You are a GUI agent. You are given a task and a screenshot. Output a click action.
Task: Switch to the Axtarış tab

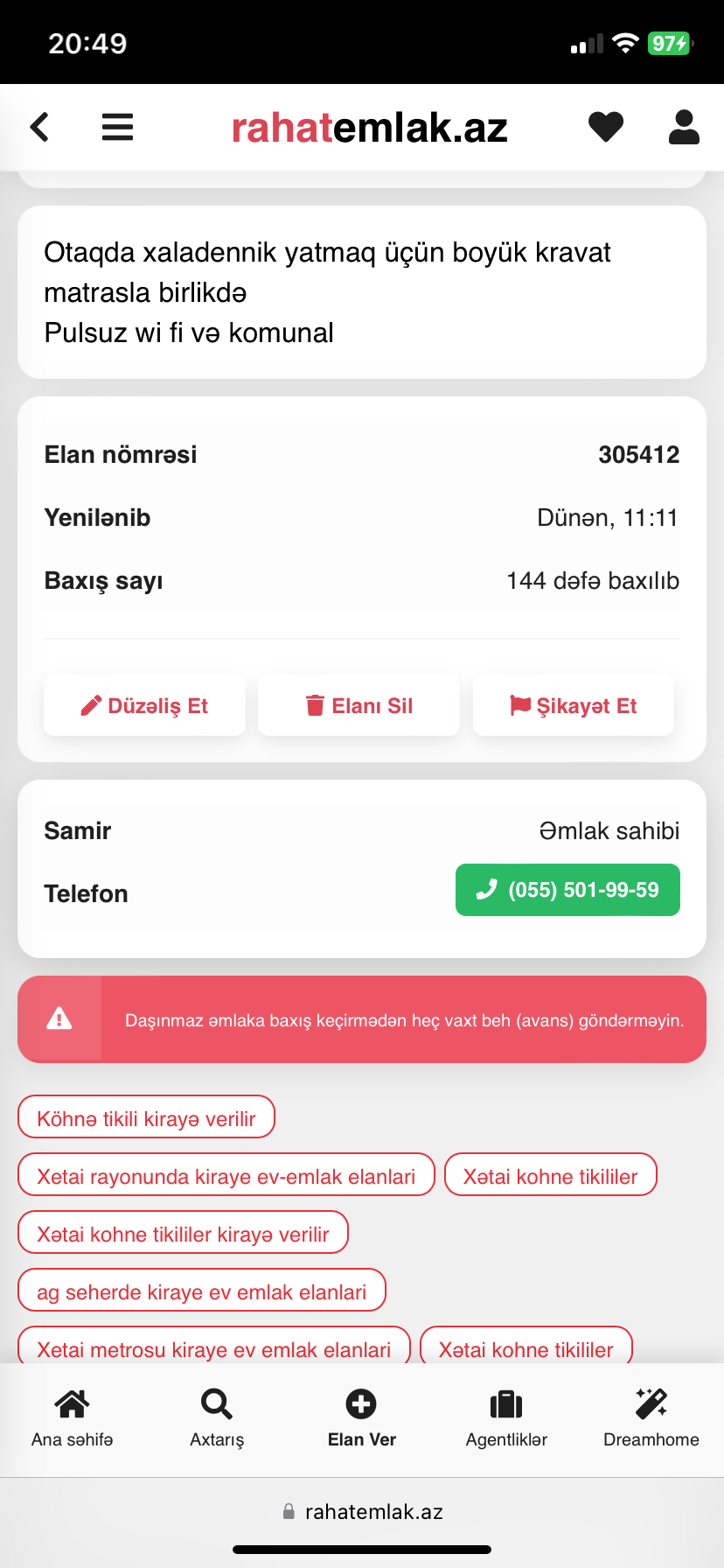pos(217,1418)
